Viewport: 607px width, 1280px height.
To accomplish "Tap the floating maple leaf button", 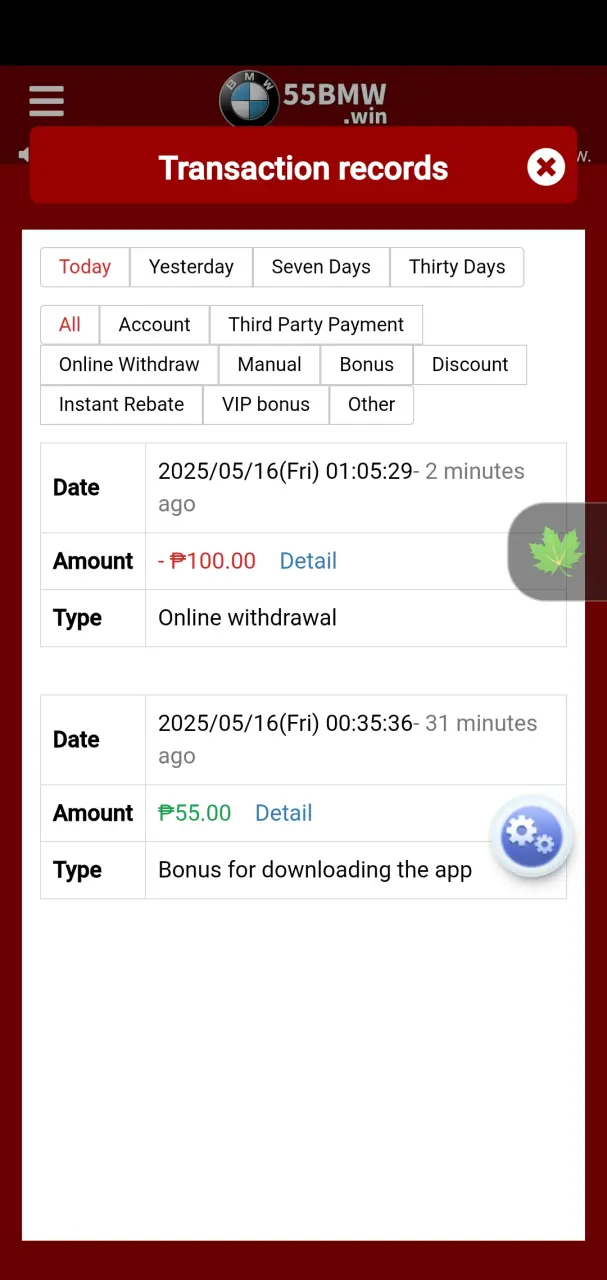I will (x=556, y=552).
